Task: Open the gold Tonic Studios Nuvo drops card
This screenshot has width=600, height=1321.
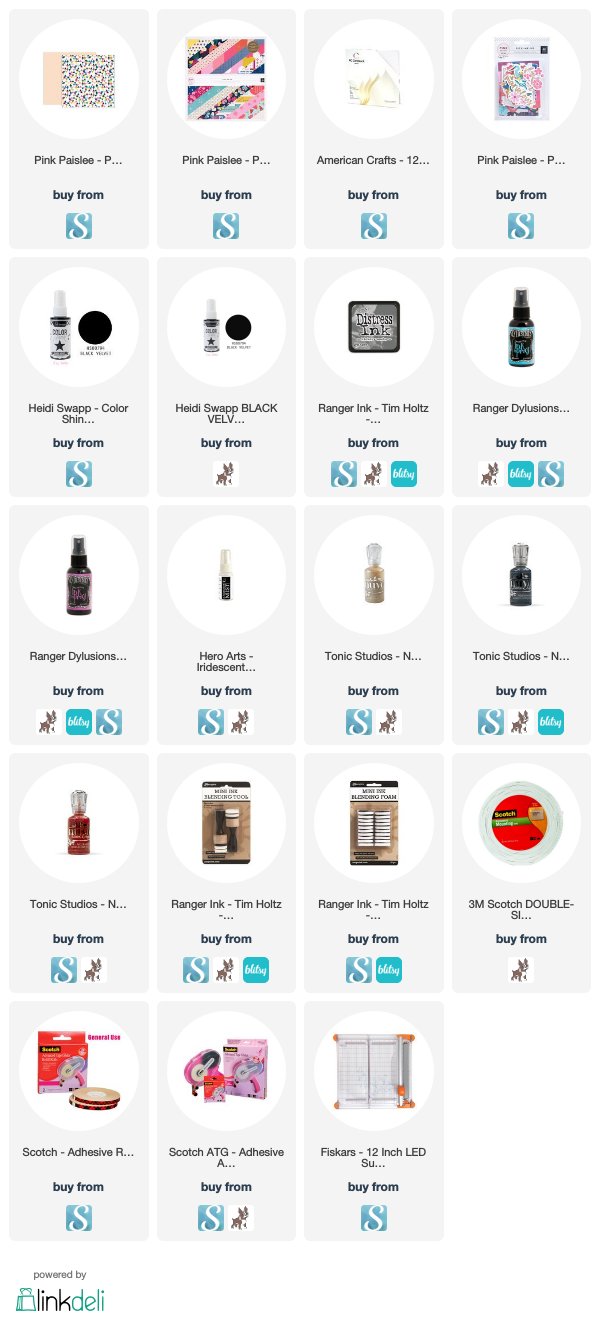Action: point(373,625)
